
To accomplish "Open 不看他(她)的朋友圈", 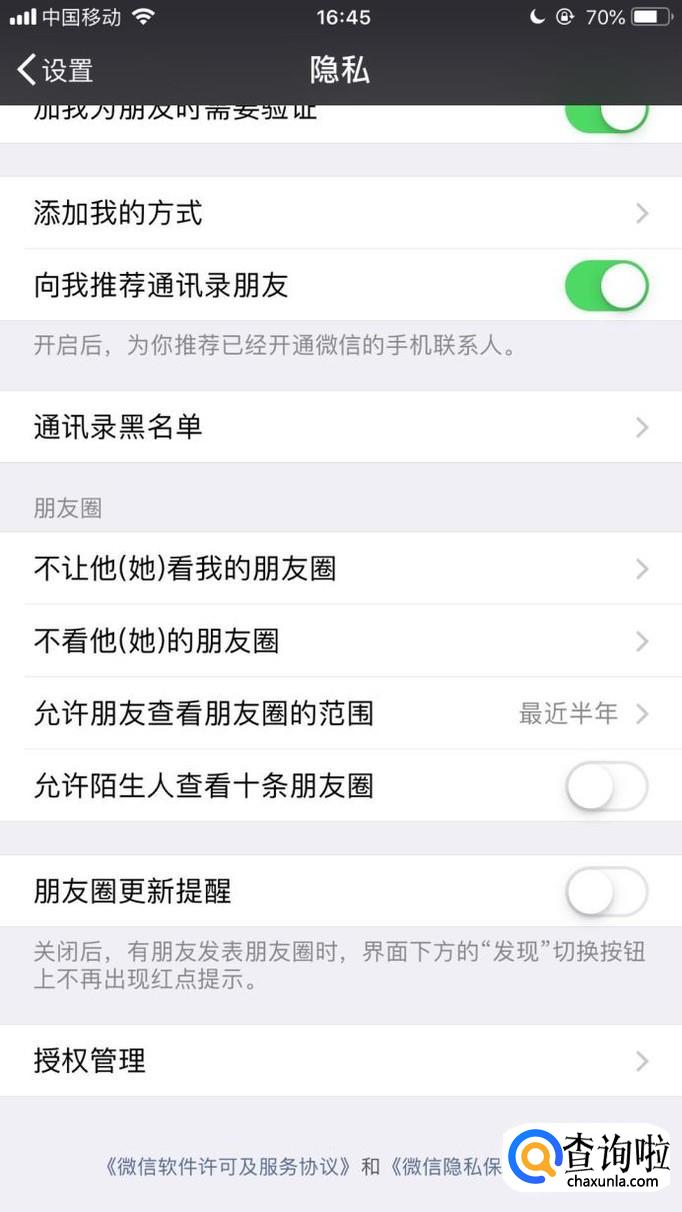I will 340,641.
